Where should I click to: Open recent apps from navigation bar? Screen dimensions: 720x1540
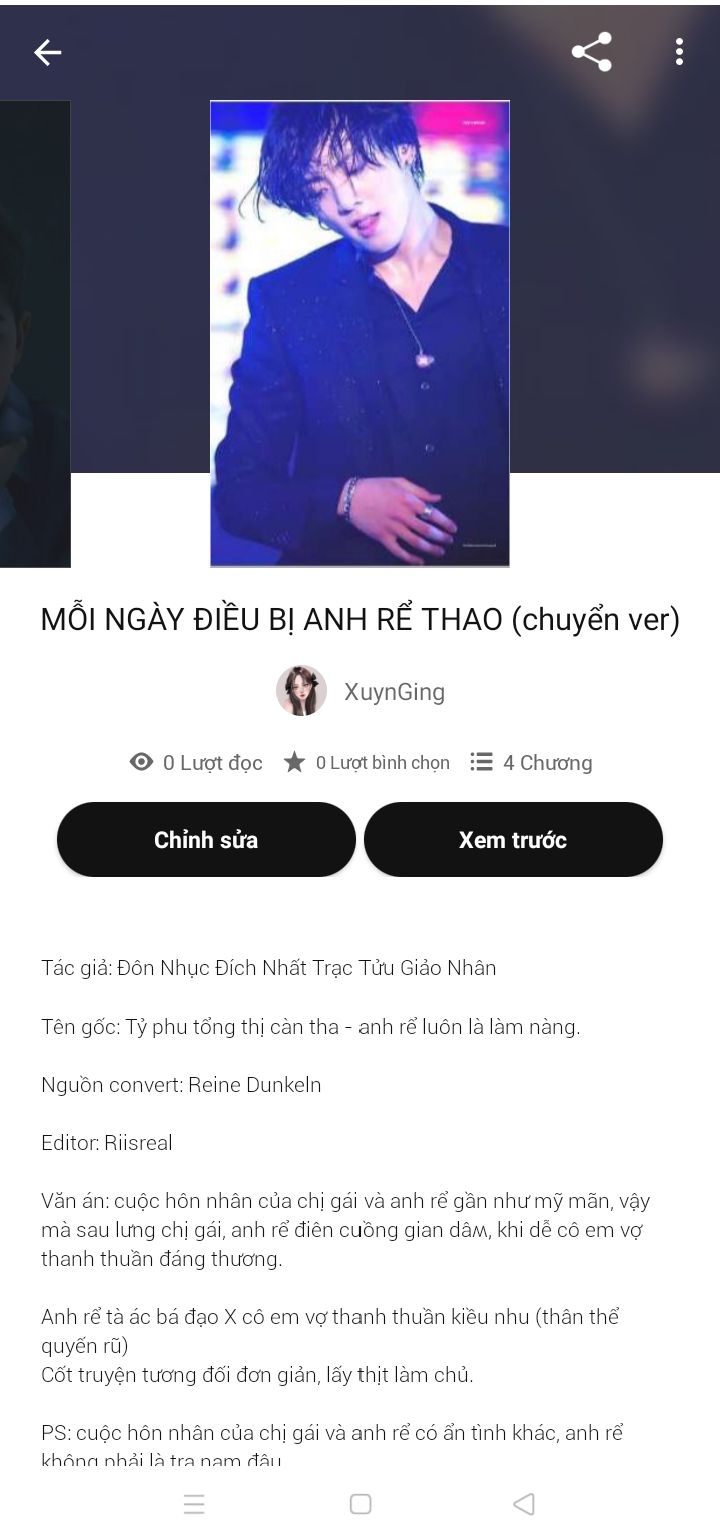(x=194, y=1504)
